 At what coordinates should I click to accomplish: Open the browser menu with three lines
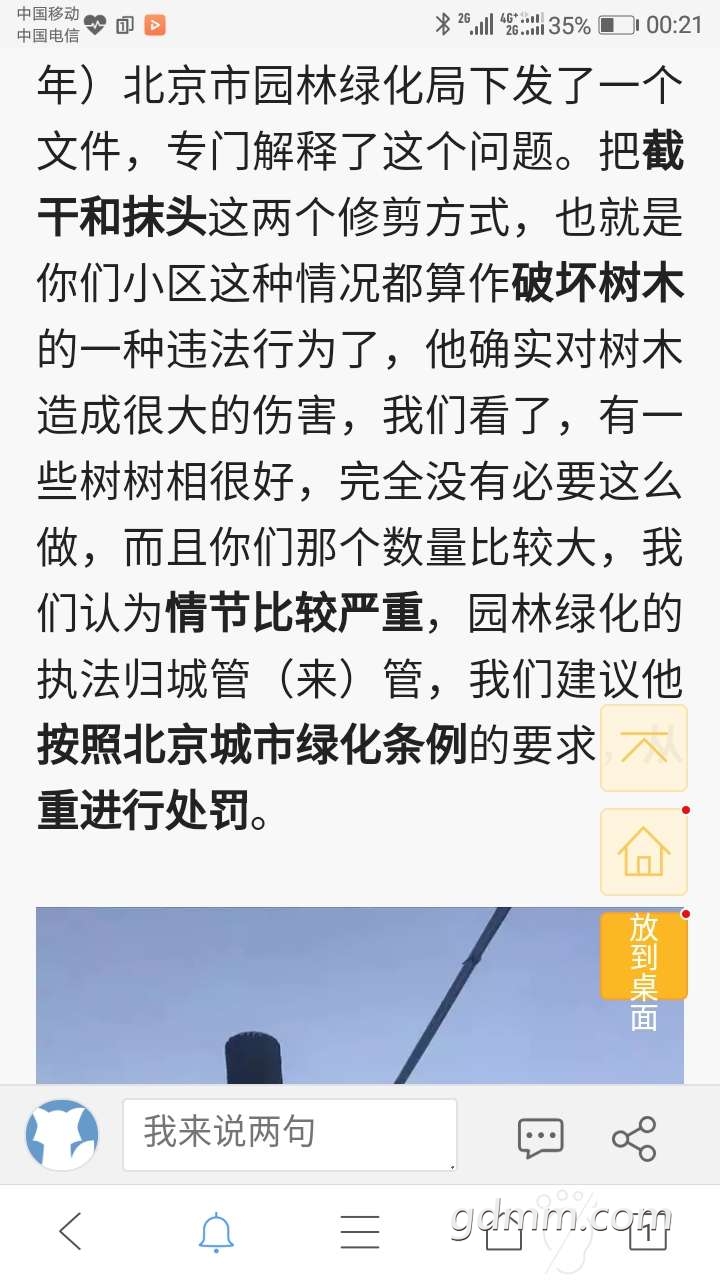(360, 1232)
